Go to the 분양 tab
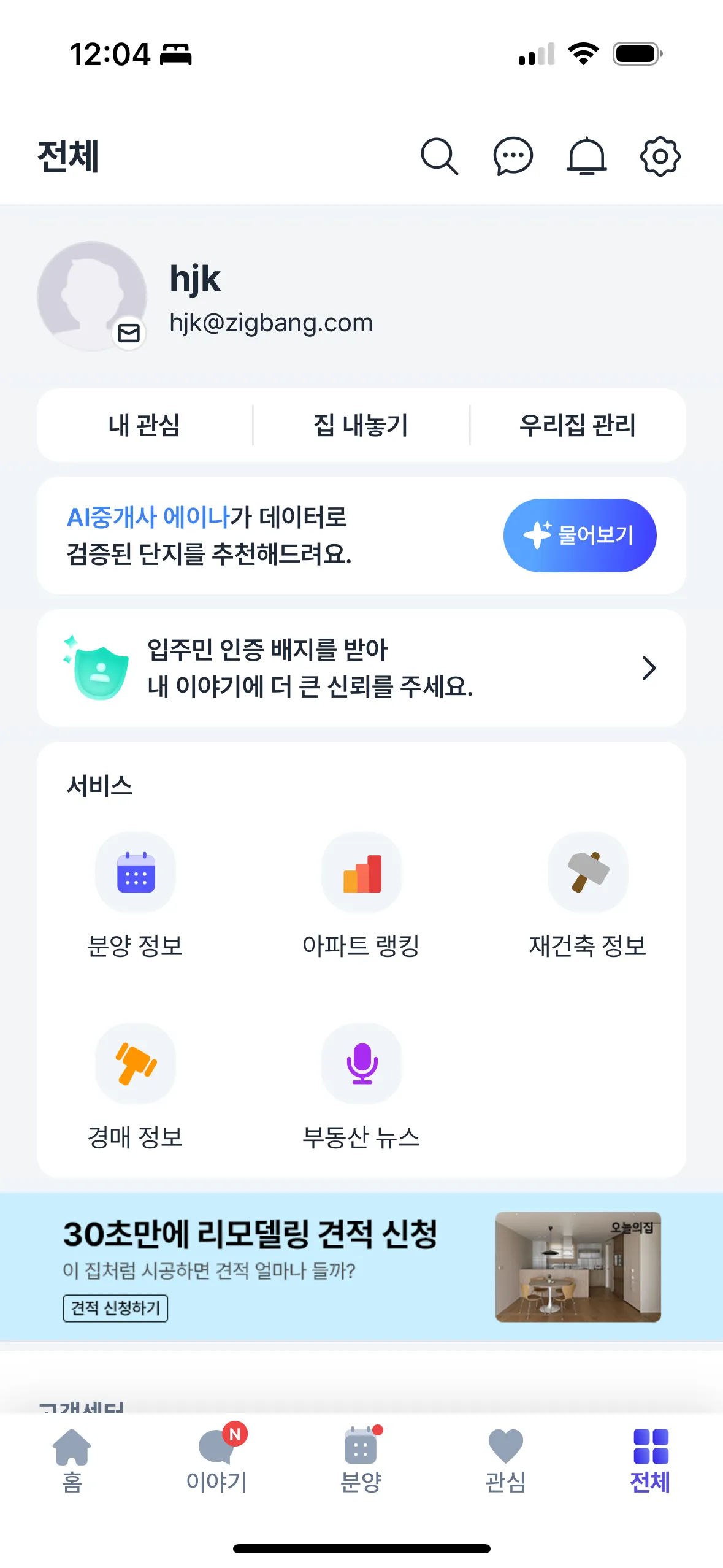The width and height of the screenshot is (723, 1568). [361, 1460]
